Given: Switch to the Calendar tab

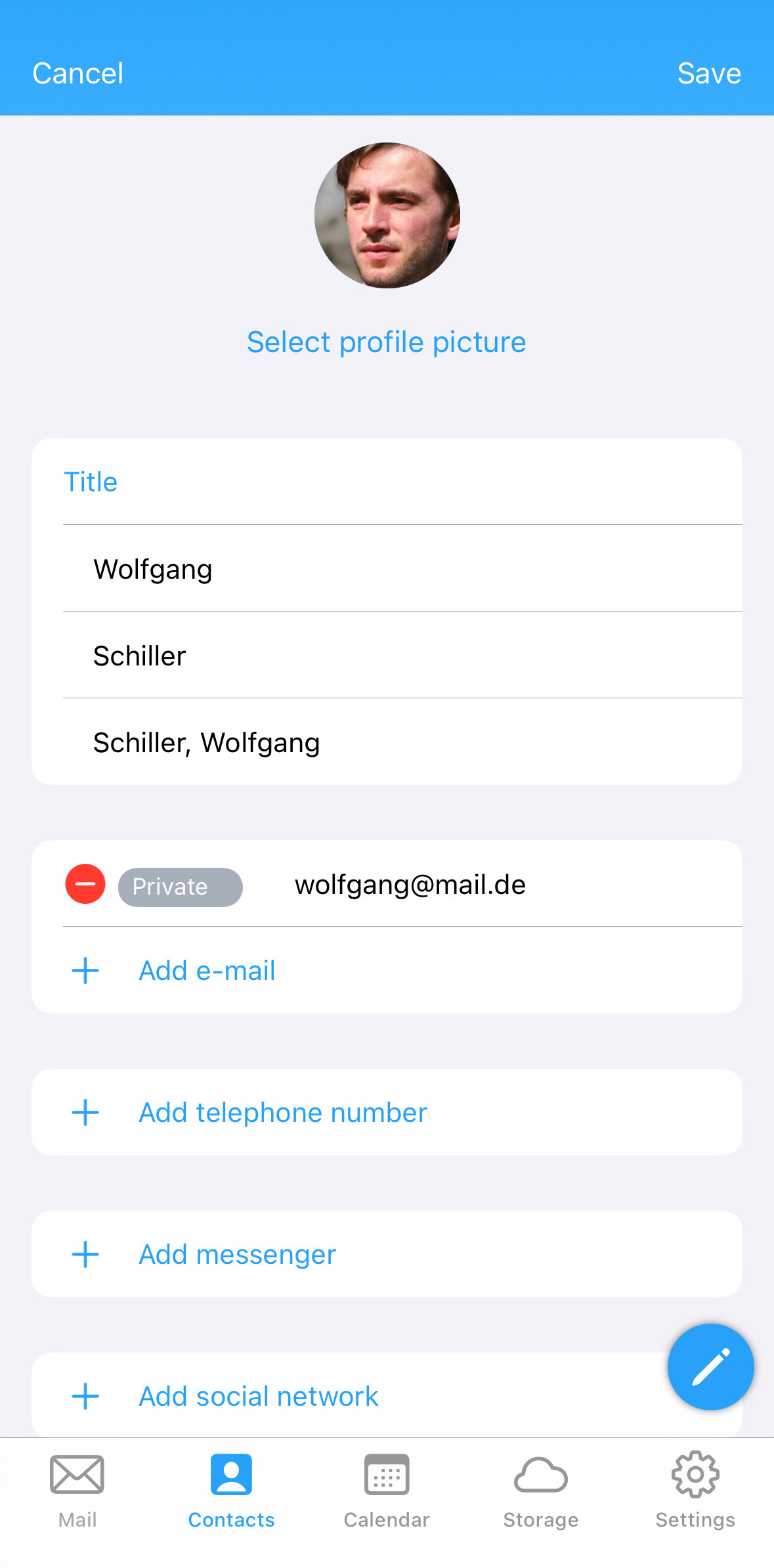Looking at the screenshot, I should coord(387,1491).
